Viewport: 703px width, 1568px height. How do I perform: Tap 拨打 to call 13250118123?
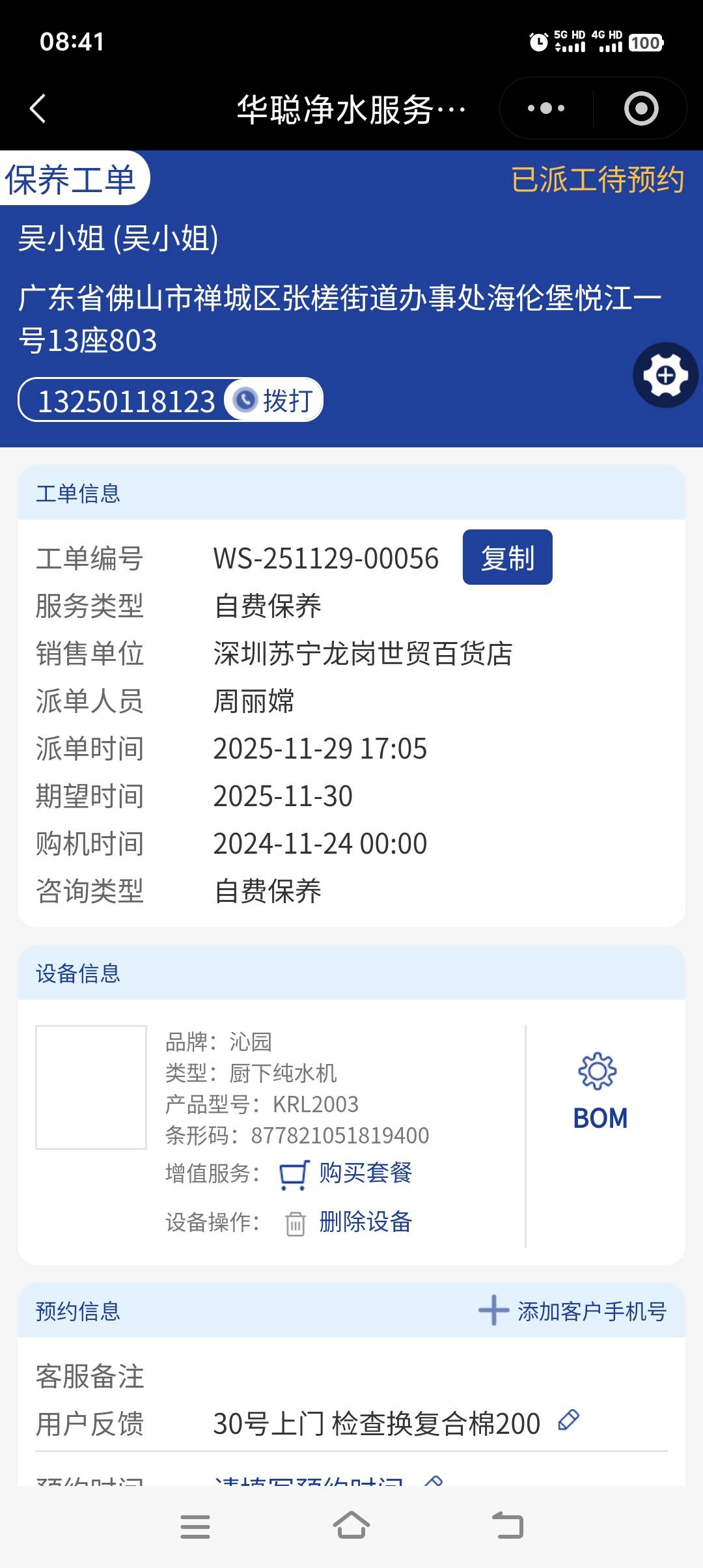coord(275,400)
